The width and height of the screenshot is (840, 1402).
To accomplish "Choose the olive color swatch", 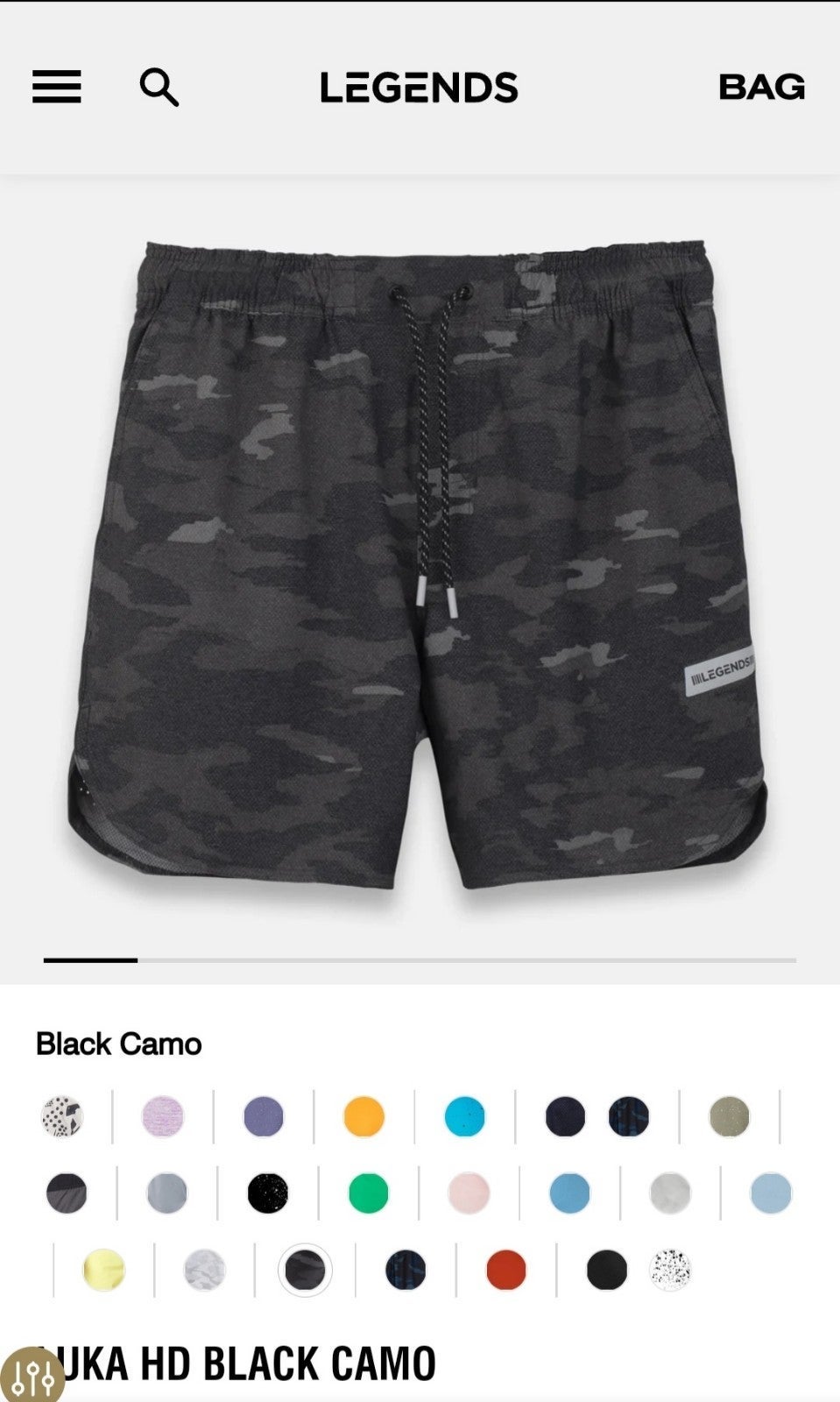I will (x=730, y=1116).
